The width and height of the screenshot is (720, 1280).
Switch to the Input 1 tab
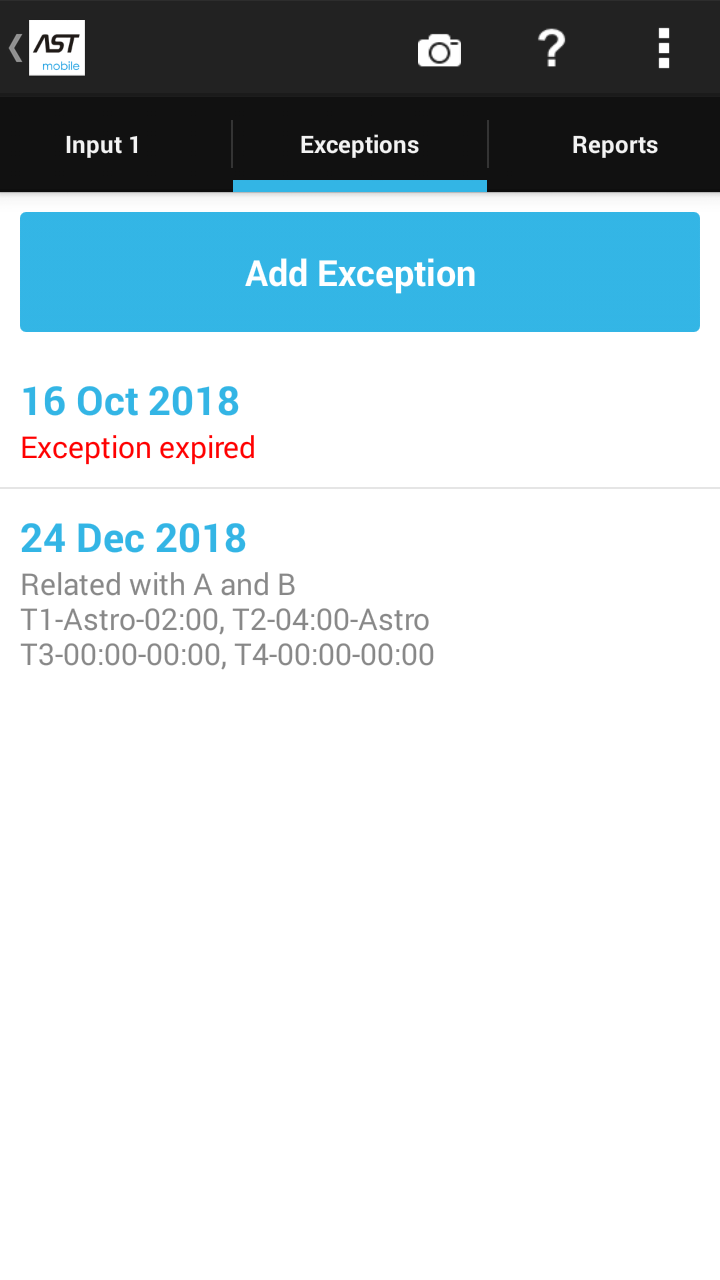point(103,145)
